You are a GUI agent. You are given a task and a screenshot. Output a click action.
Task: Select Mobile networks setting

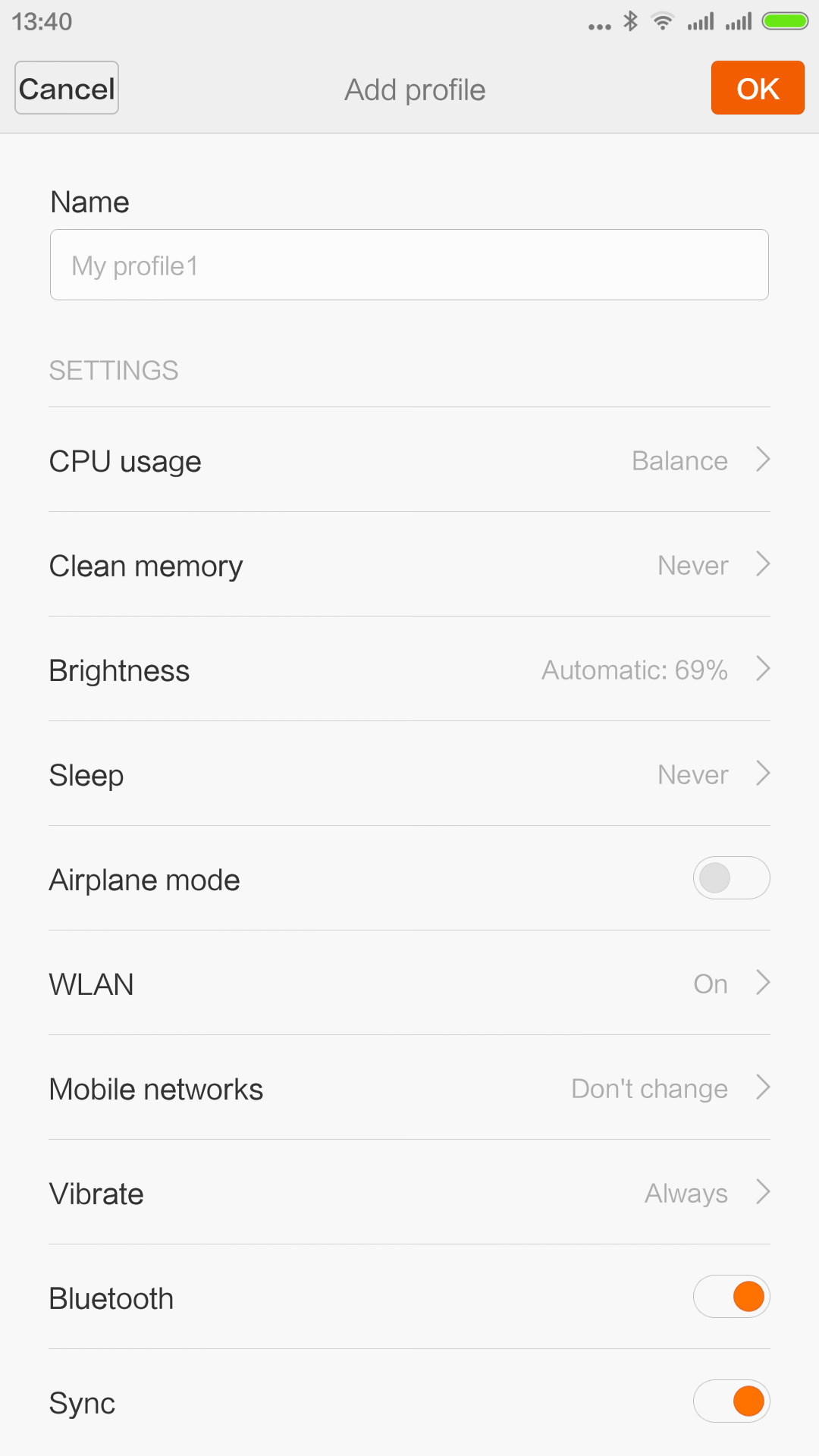tap(409, 1088)
